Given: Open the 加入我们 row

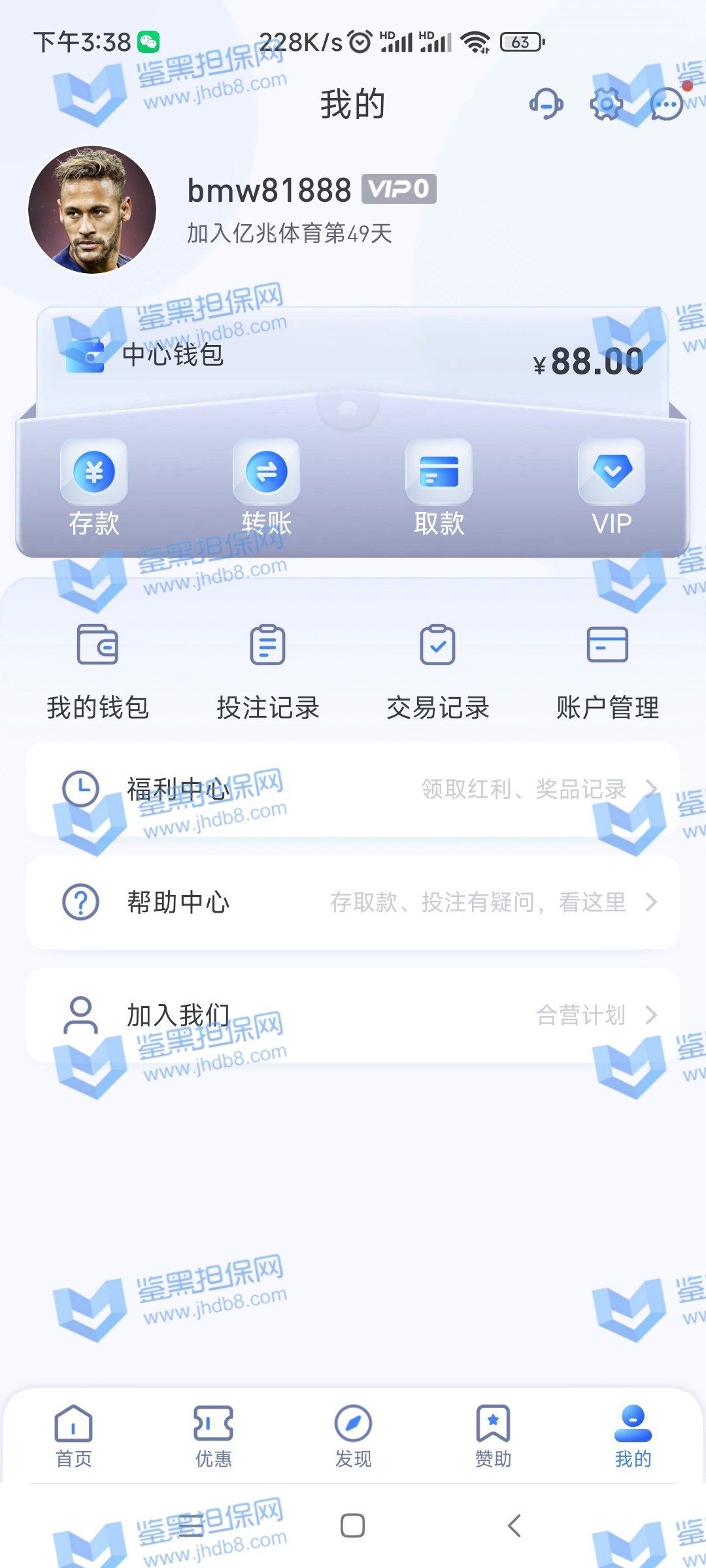Looking at the screenshot, I should [353, 1015].
